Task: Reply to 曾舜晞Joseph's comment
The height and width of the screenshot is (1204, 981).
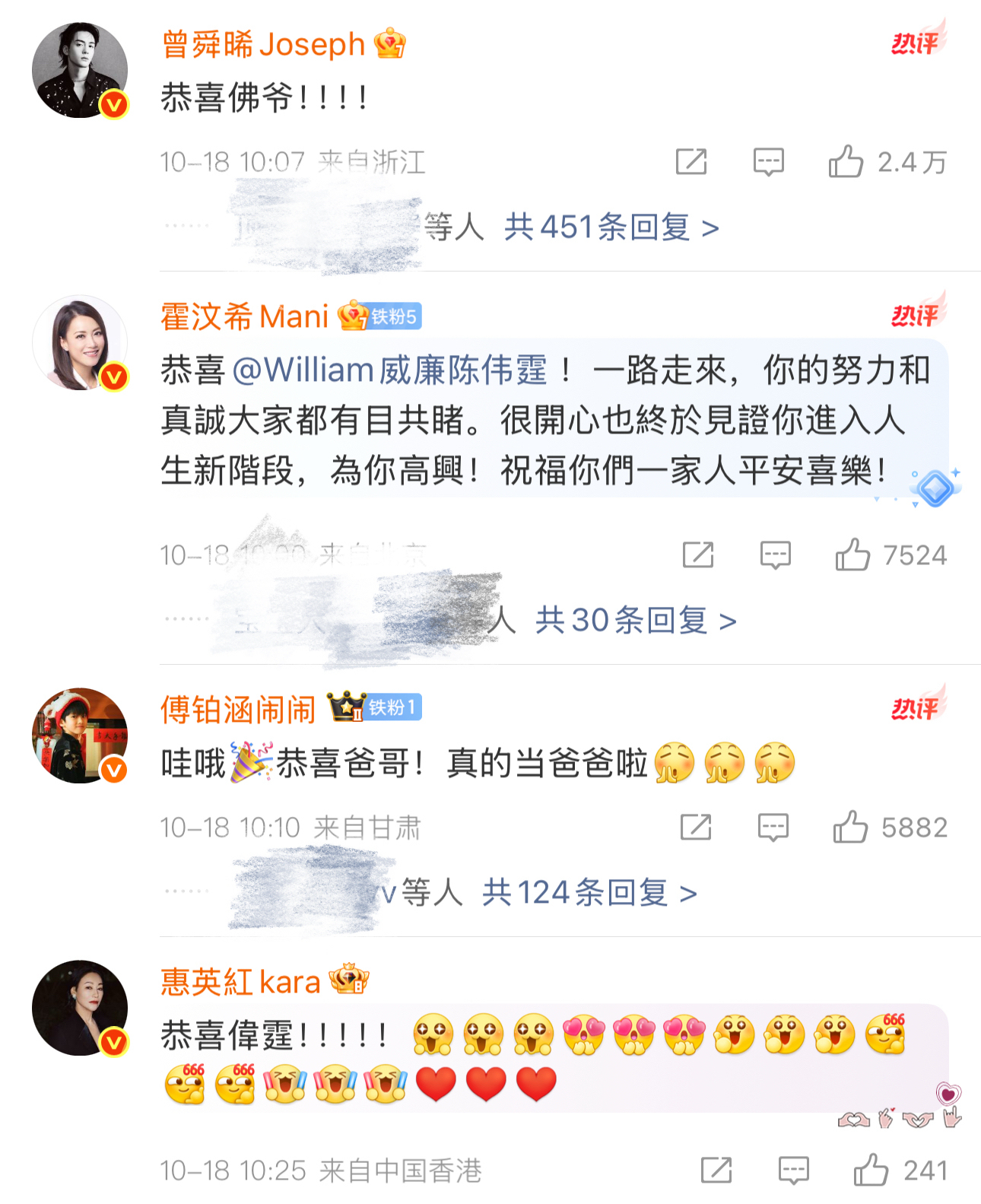Action: click(768, 162)
